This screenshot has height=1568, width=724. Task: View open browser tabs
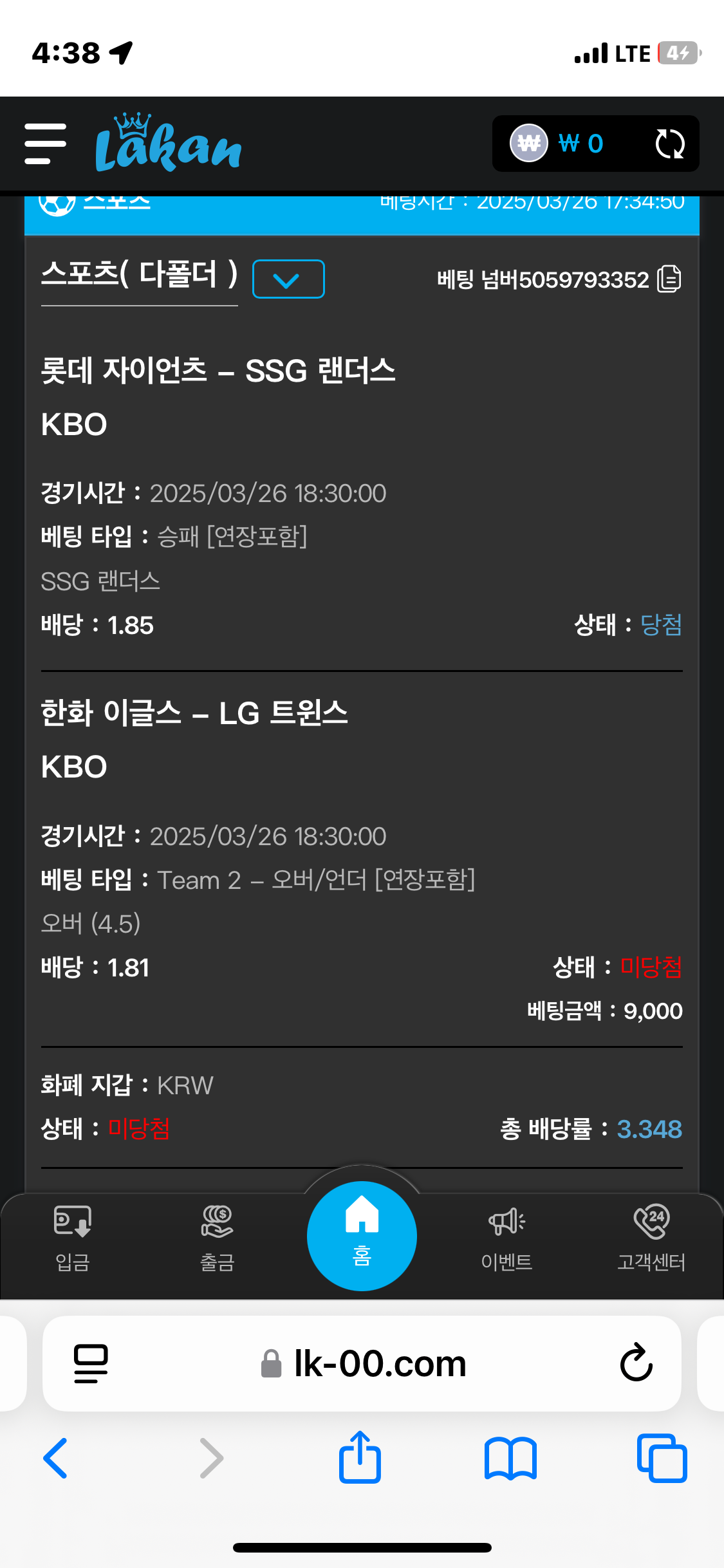click(x=662, y=1458)
